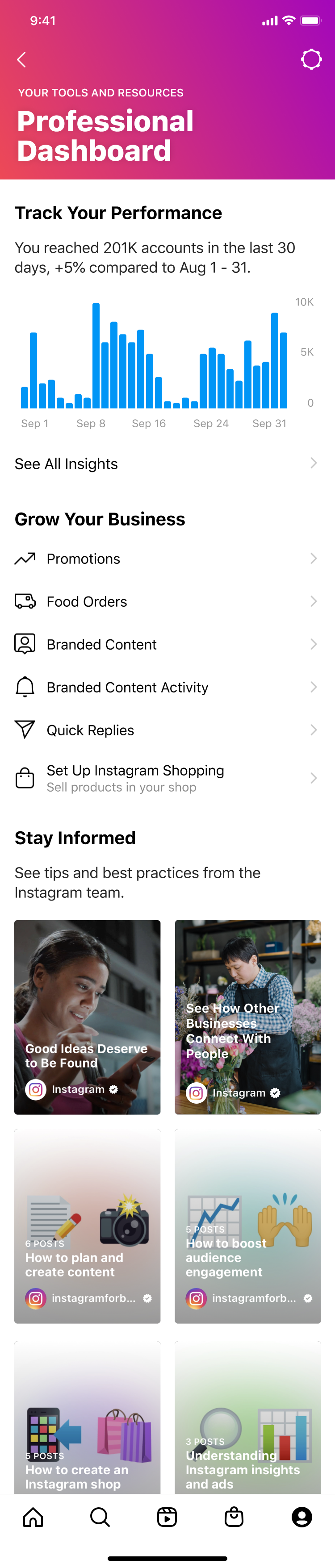Open How to boost audience engagement guide
The width and height of the screenshot is (335, 1568).
pyautogui.click(x=247, y=1226)
